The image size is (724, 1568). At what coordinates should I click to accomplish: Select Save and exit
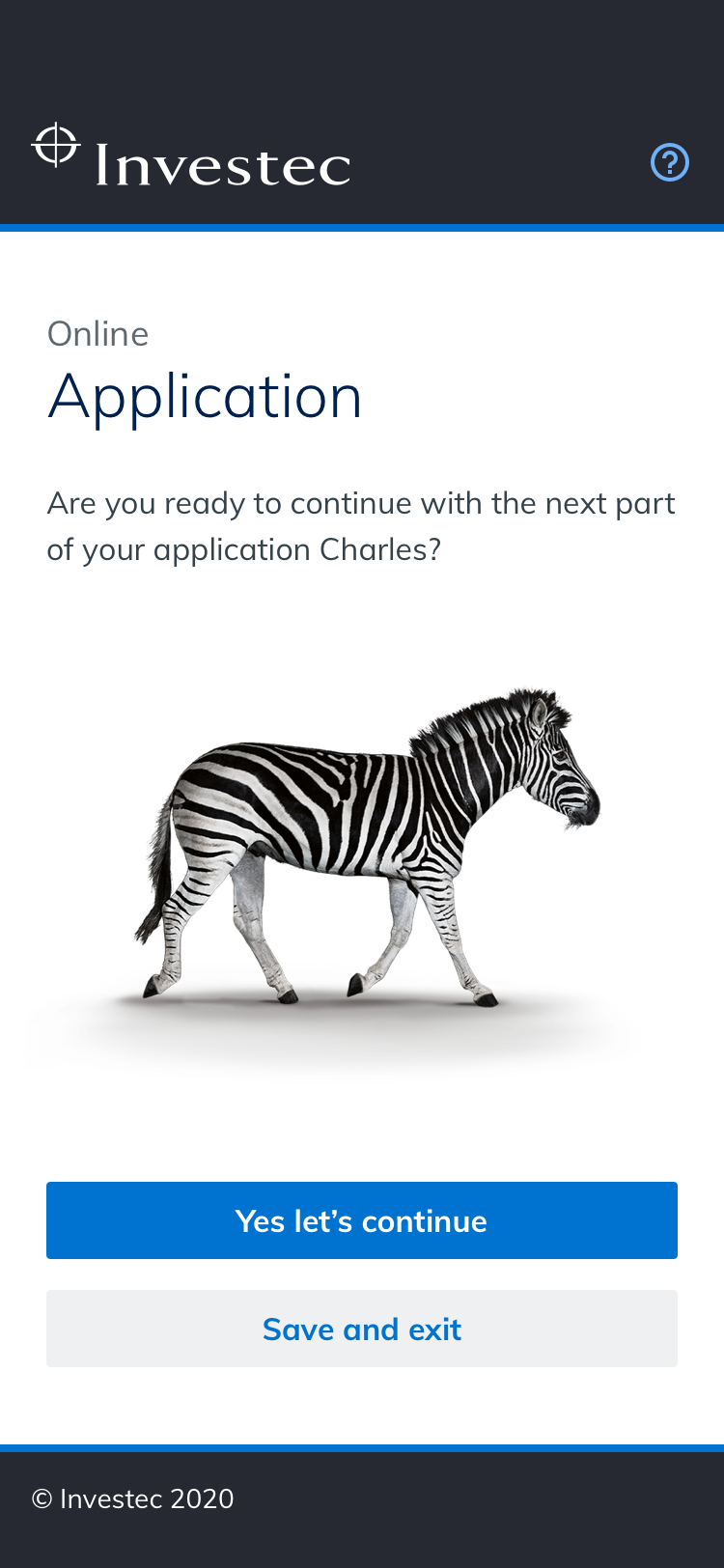(362, 1329)
